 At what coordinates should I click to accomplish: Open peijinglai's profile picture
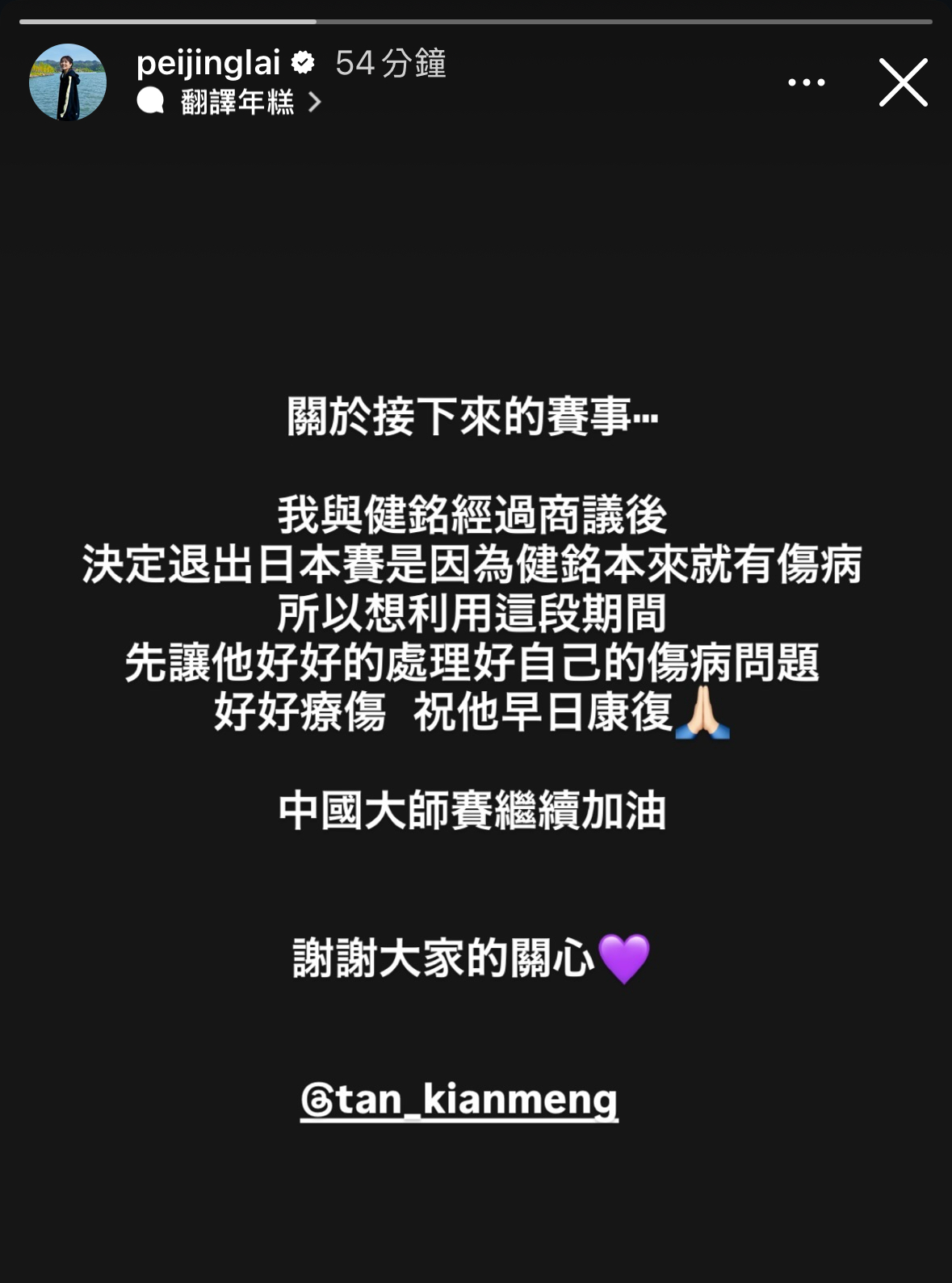(68, 82)
